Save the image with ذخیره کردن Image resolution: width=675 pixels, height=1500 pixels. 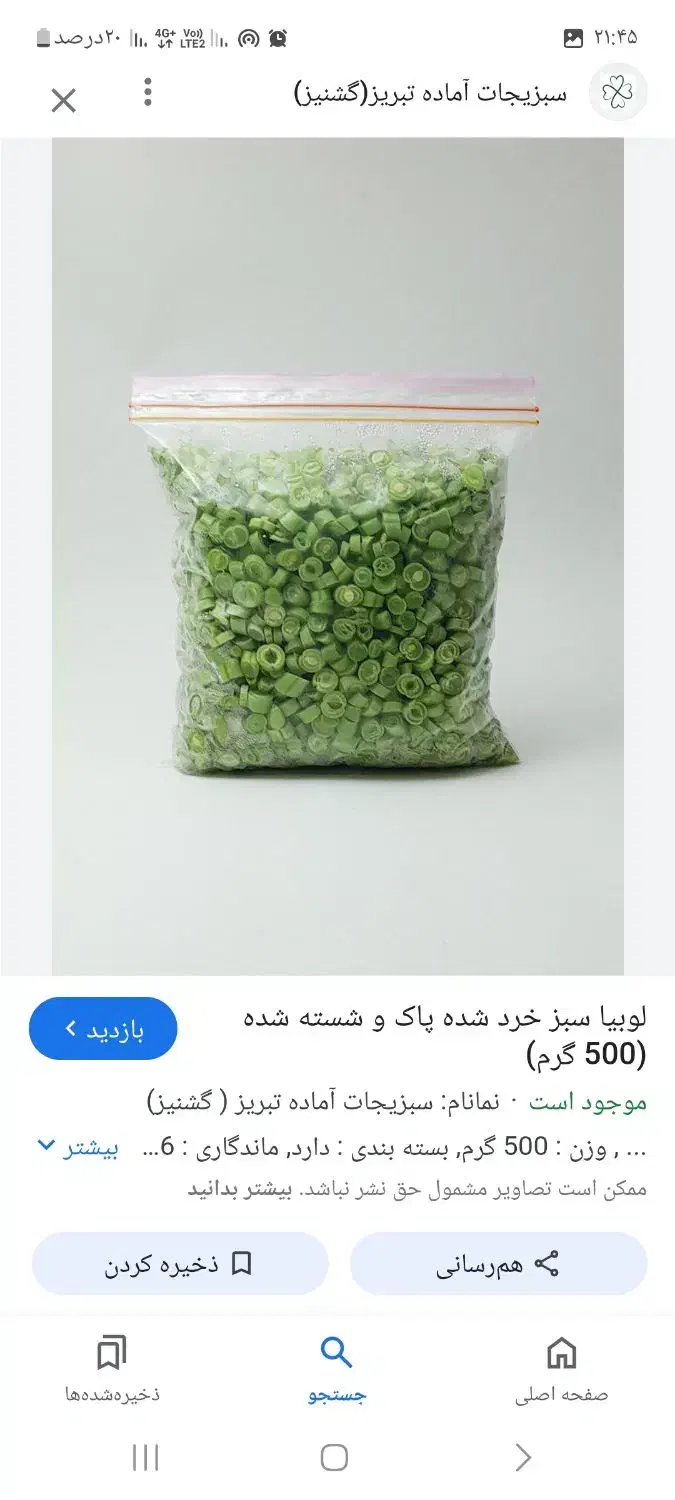coord(180,1264)
